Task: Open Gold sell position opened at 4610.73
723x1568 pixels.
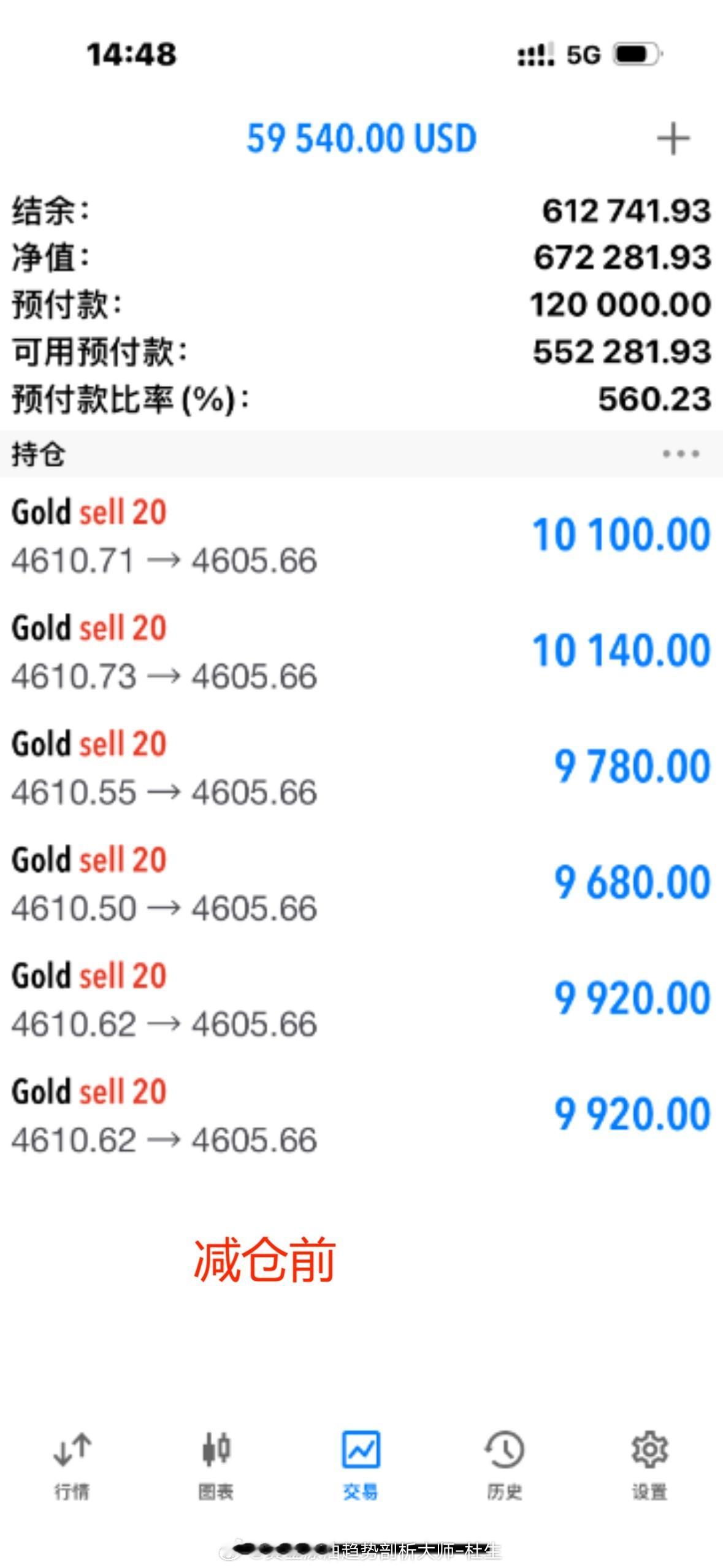Action: pyautogui.click(x=361, y=651)
